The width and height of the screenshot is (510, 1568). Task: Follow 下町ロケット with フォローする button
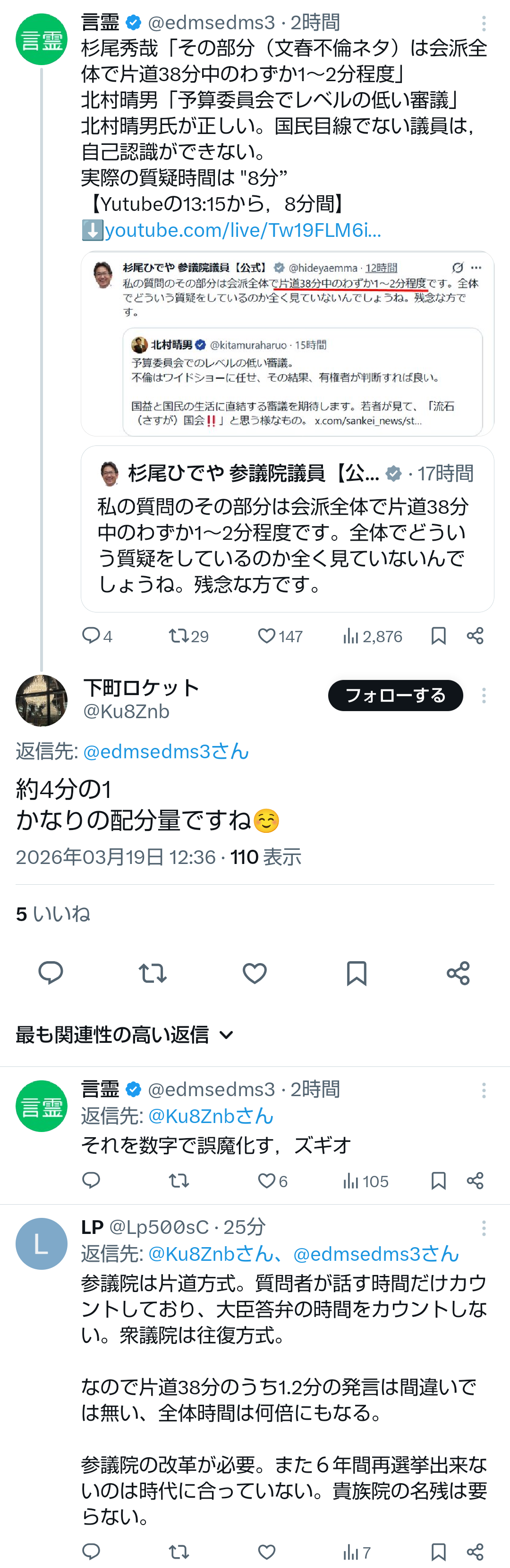tap(395, 695)
